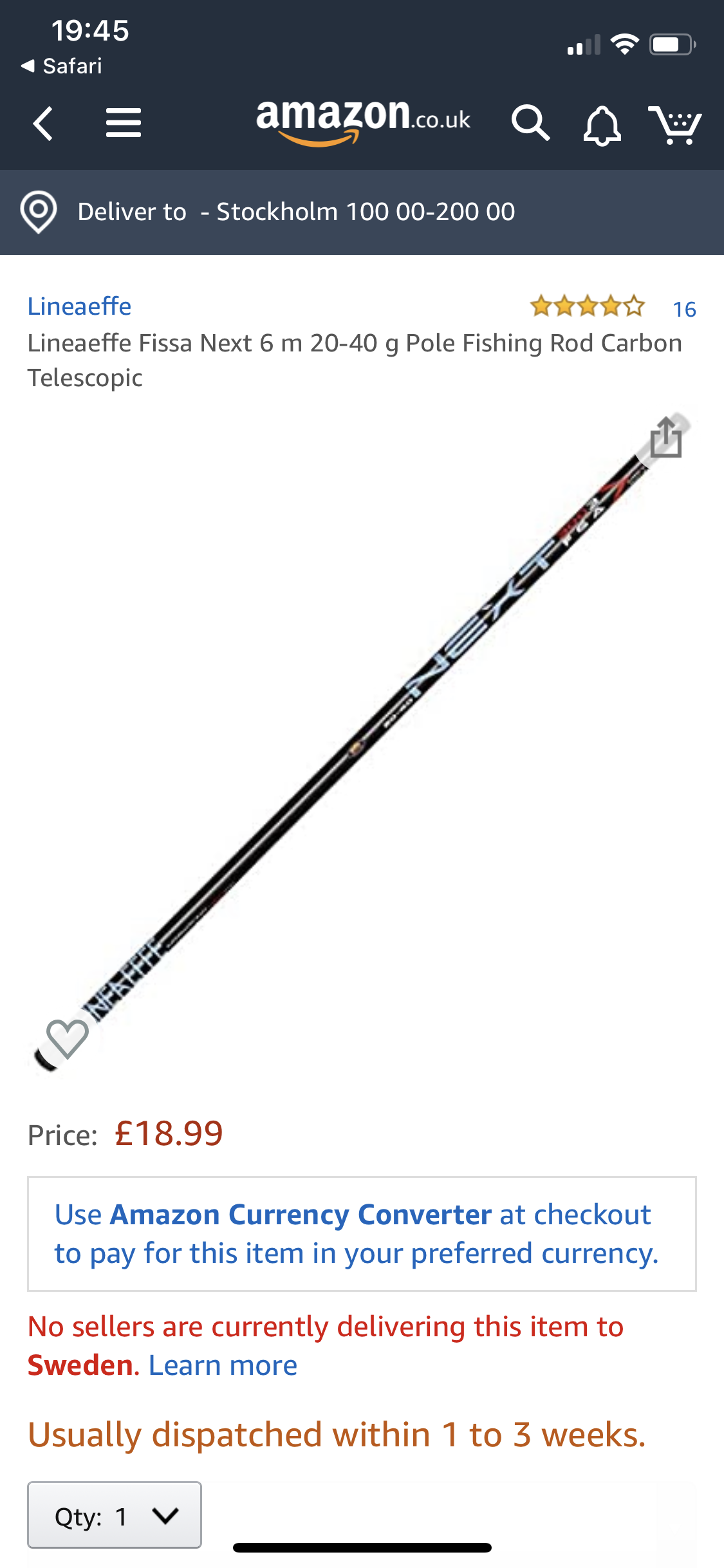Open Amazon search
The width and height of the screenshot is (724, 1568).
[x=530, y=123]
